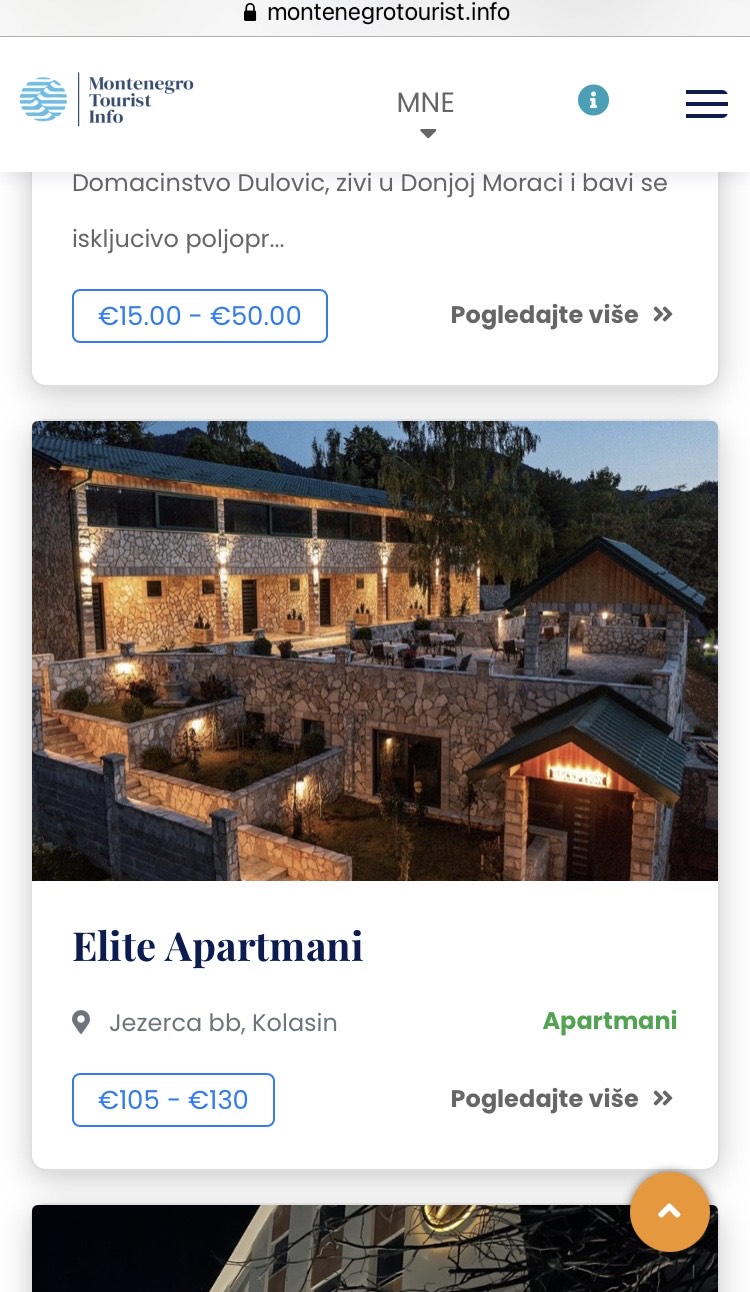View more details for Elite Apartmani
750x1292 pixels.
pyautogui.click(x=562, y=1099)
